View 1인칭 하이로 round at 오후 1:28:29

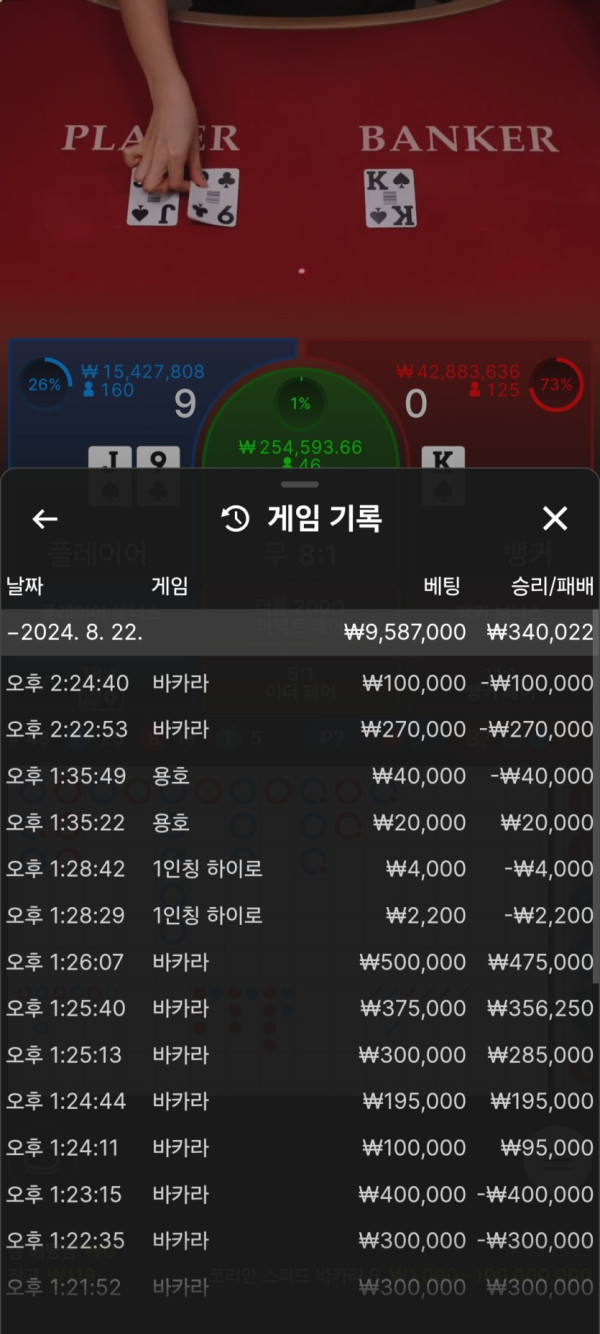[x=300, y=915]
